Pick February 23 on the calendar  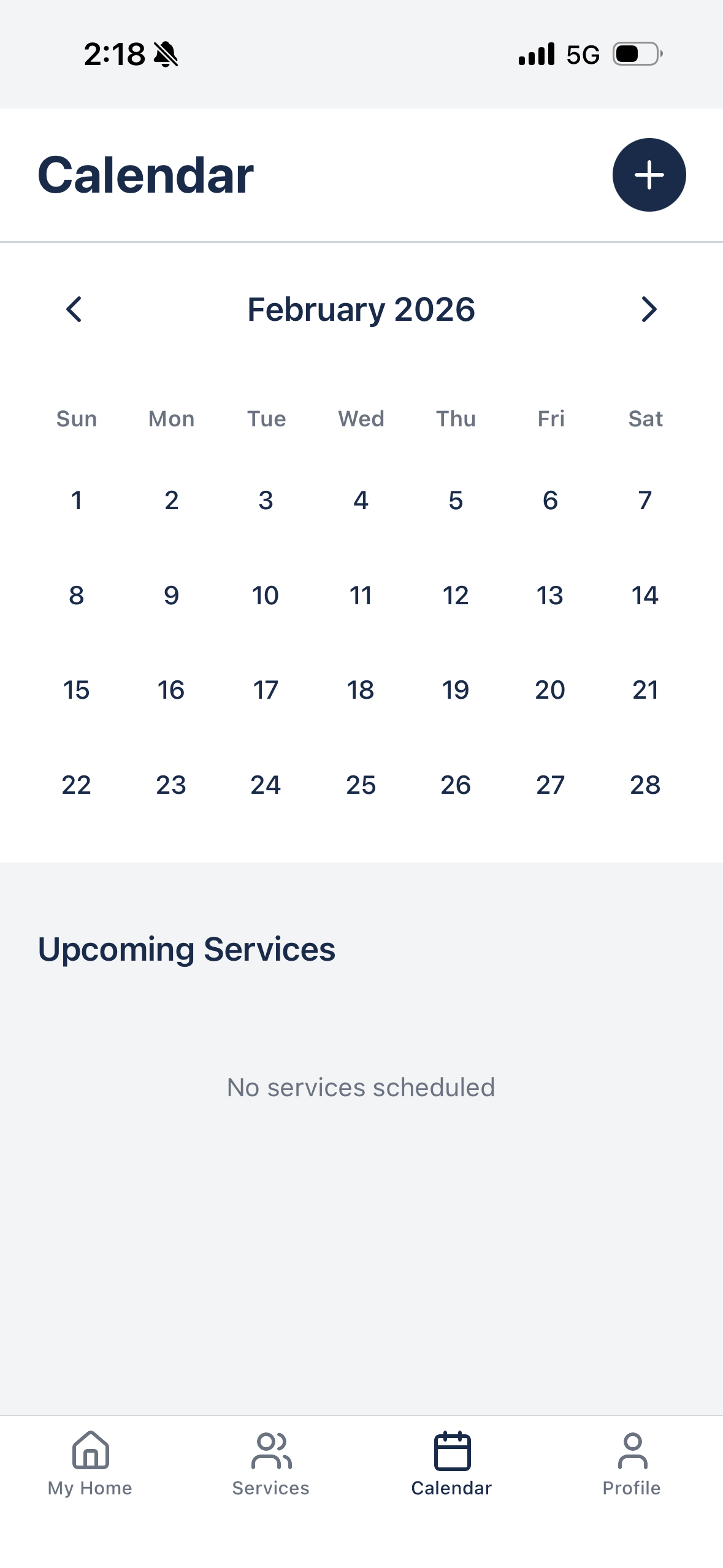[x=171, y=785]
